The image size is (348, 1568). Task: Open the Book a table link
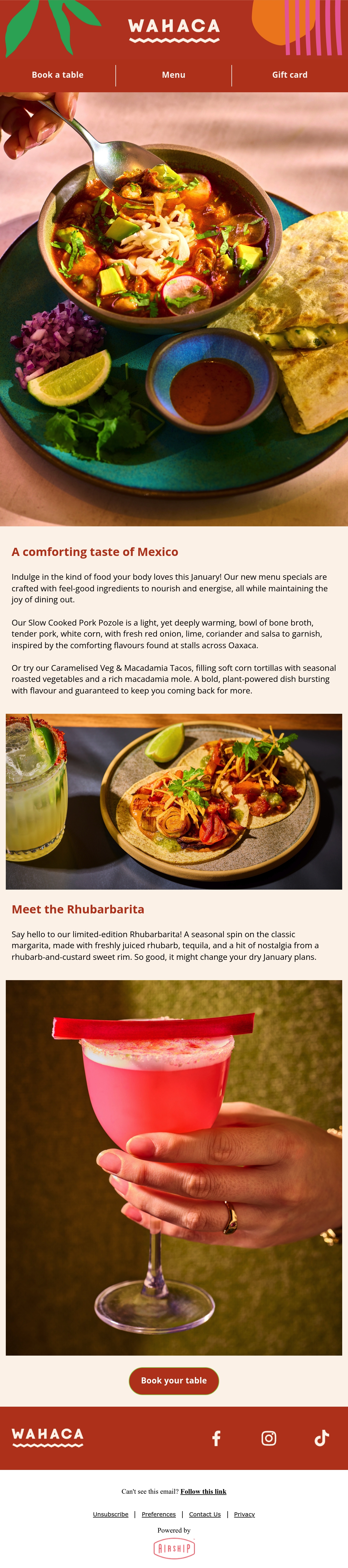tap(58, 75)
